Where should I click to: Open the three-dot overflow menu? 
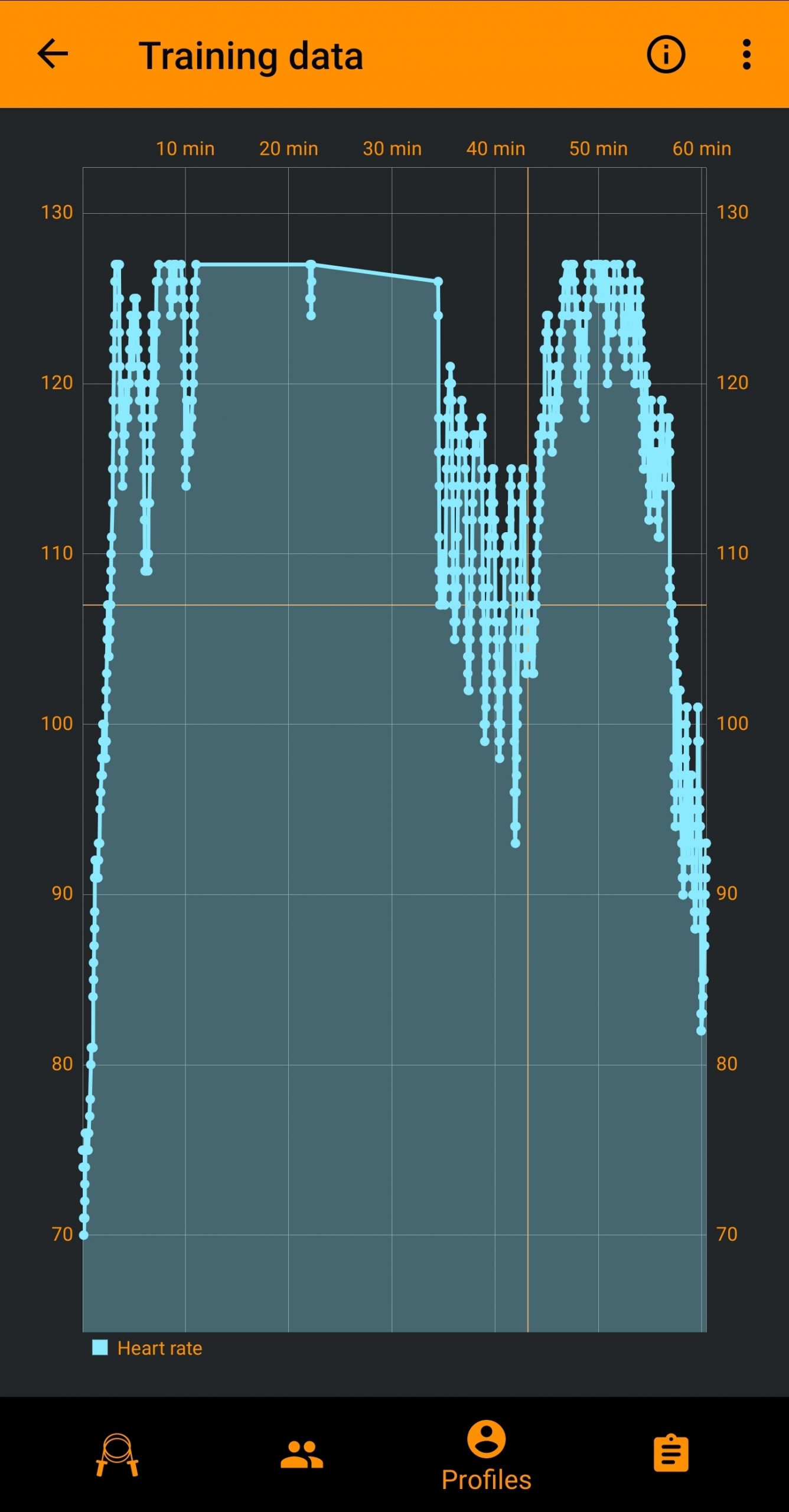click(746, 54)
